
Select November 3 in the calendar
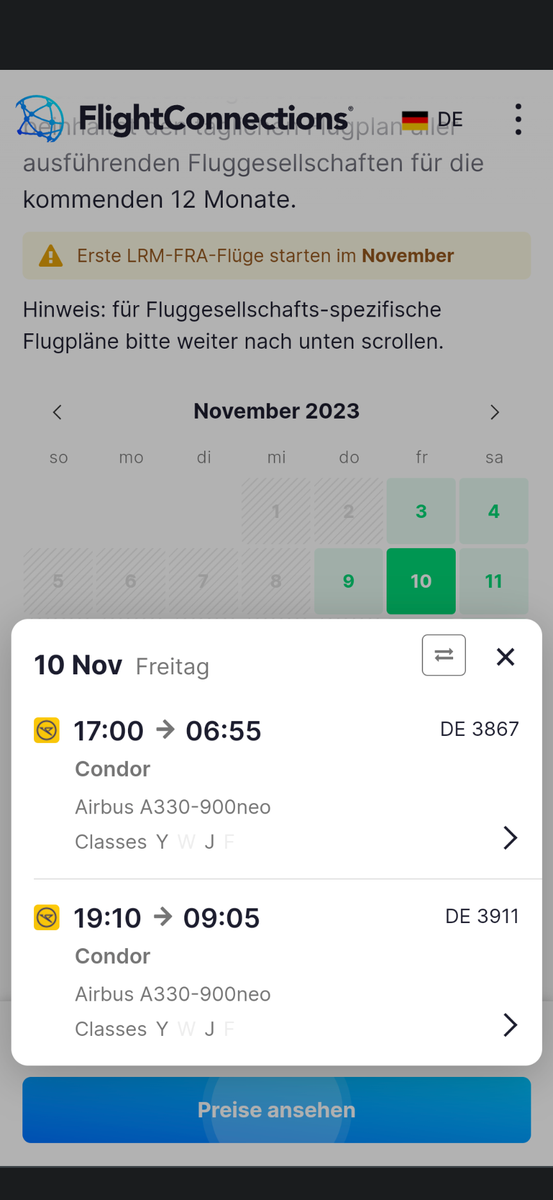pyautogui.click(x=421, y=511)
